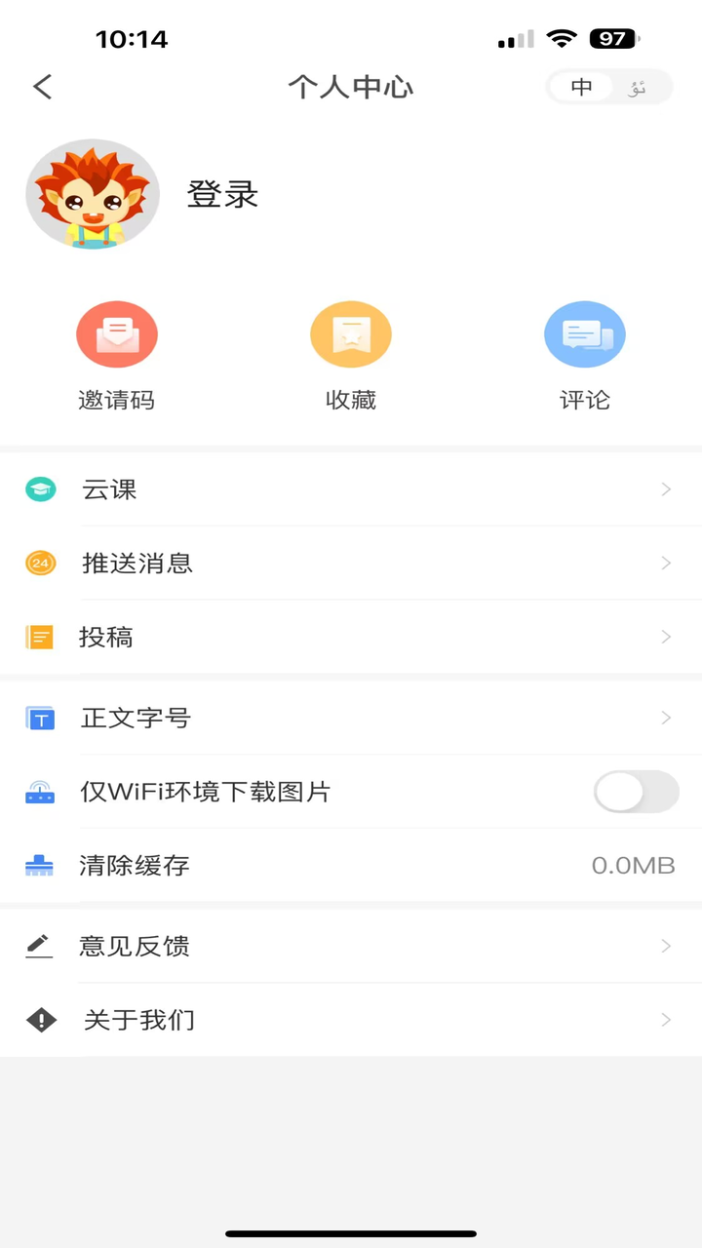Viewport: 702px width, 1248px height.
Task: Switch language to 中
Action: 581,87
